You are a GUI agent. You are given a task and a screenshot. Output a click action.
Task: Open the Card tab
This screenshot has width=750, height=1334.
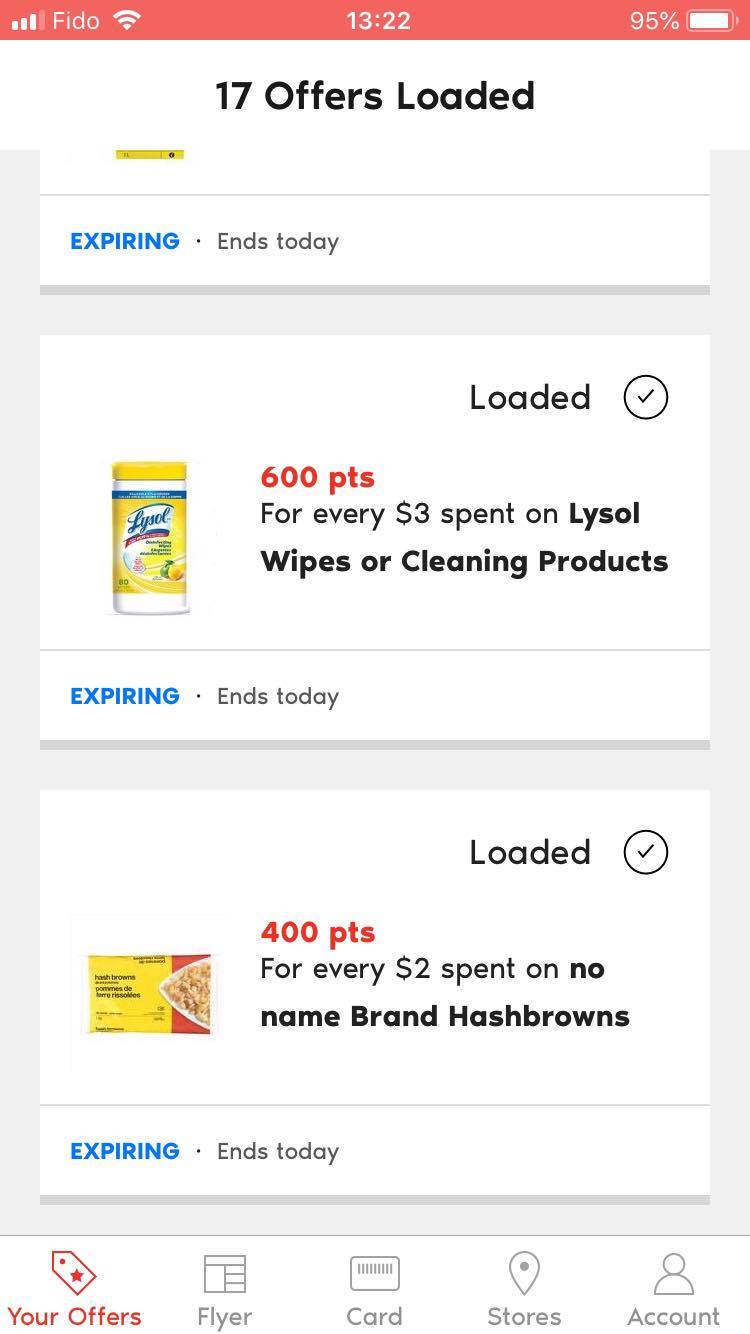[x=374, y=1290]
